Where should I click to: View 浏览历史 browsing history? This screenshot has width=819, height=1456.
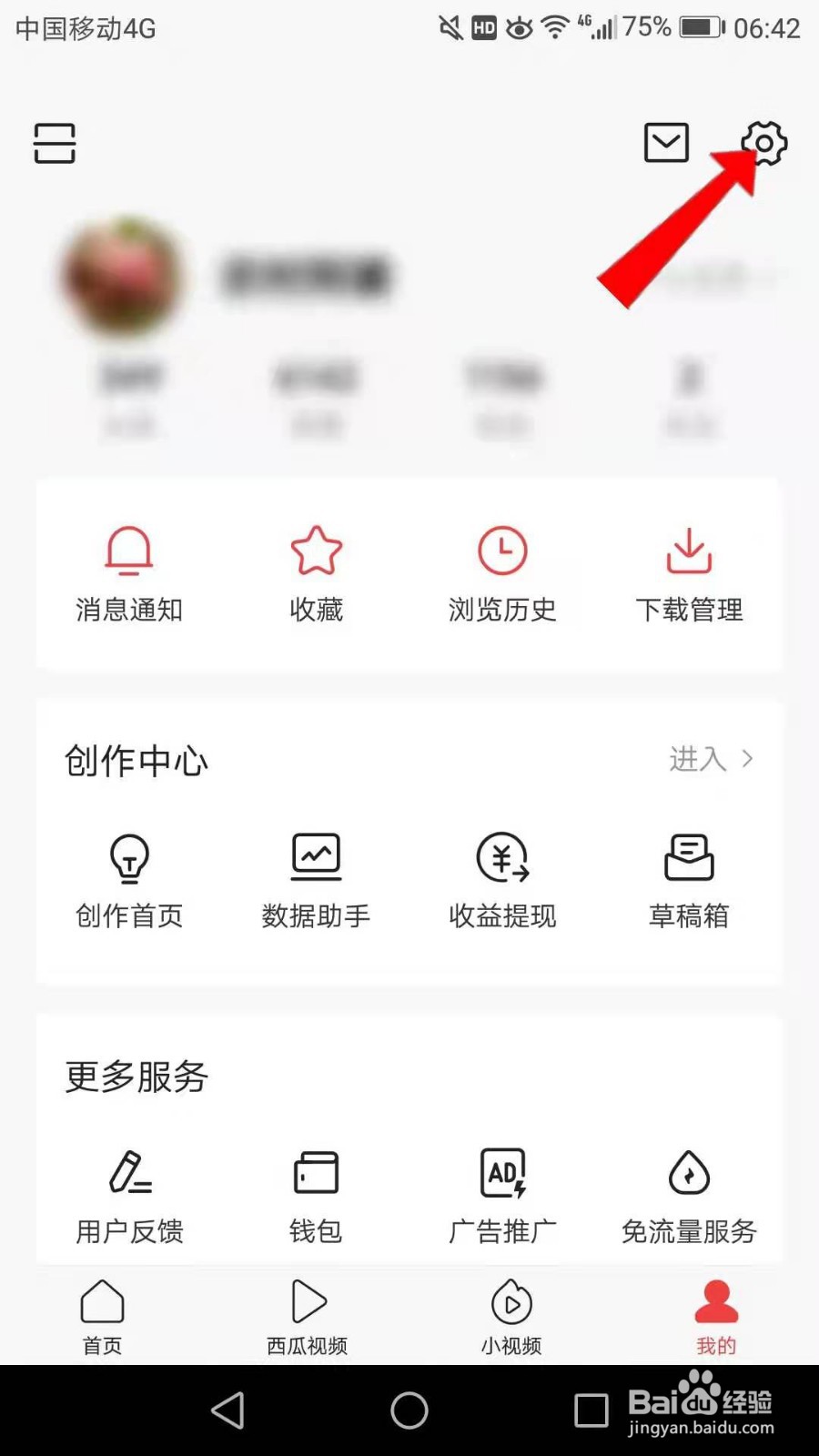[x=502, y=574]
